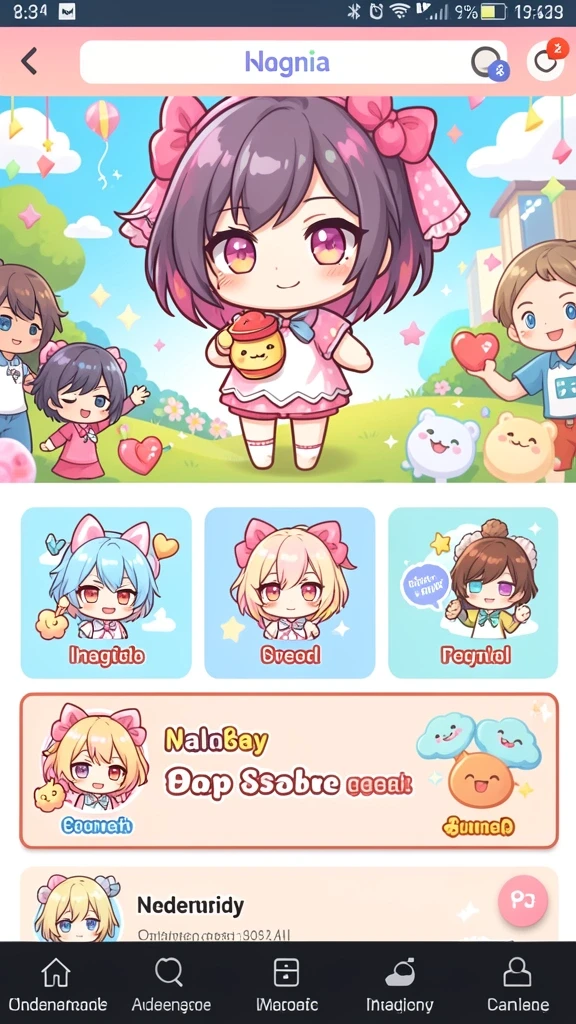The image size is (576, 1024).
Task: Select the Greacl card with blonde girl
Action: pos(290,592)
